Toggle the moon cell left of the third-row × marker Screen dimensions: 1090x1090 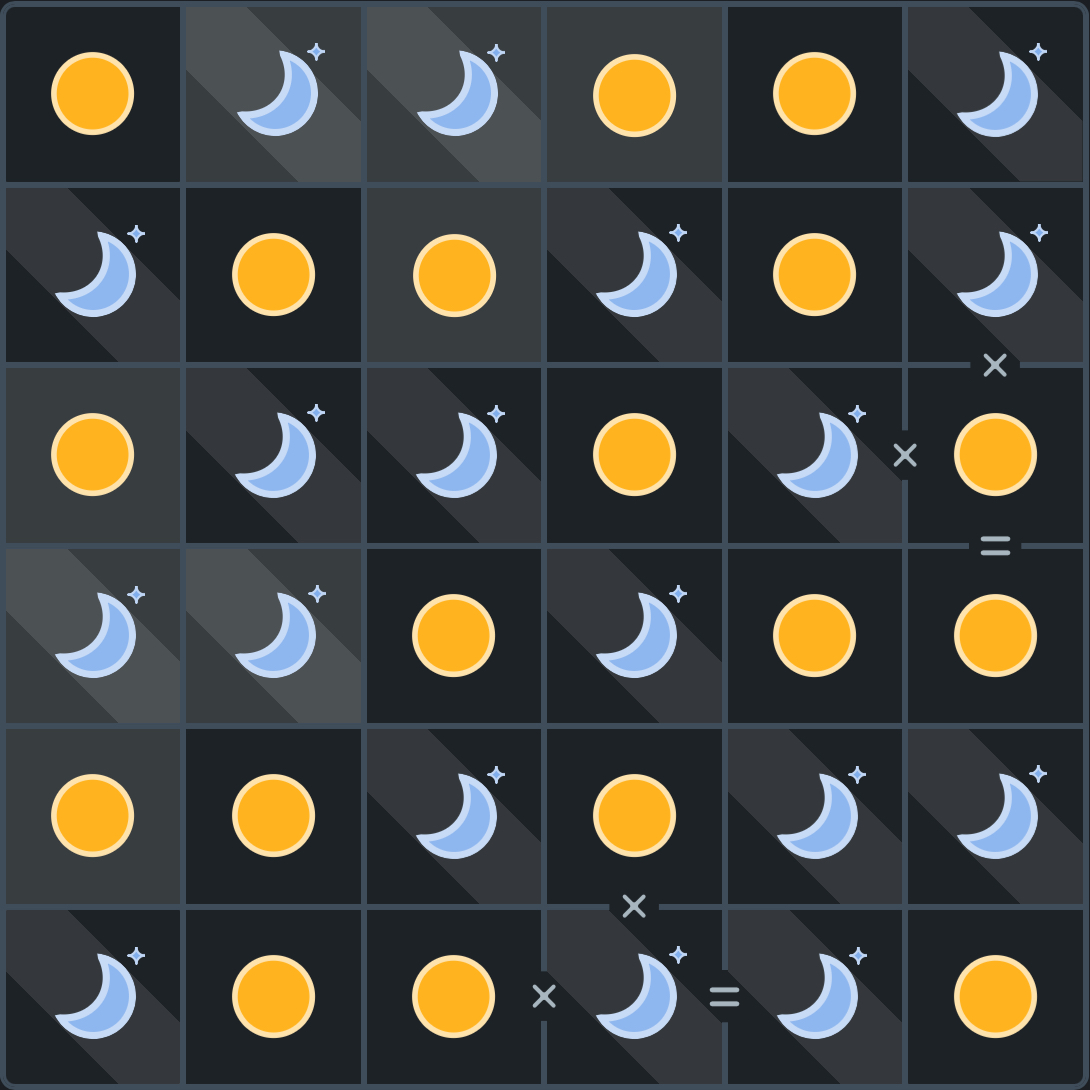coord(815,455)
